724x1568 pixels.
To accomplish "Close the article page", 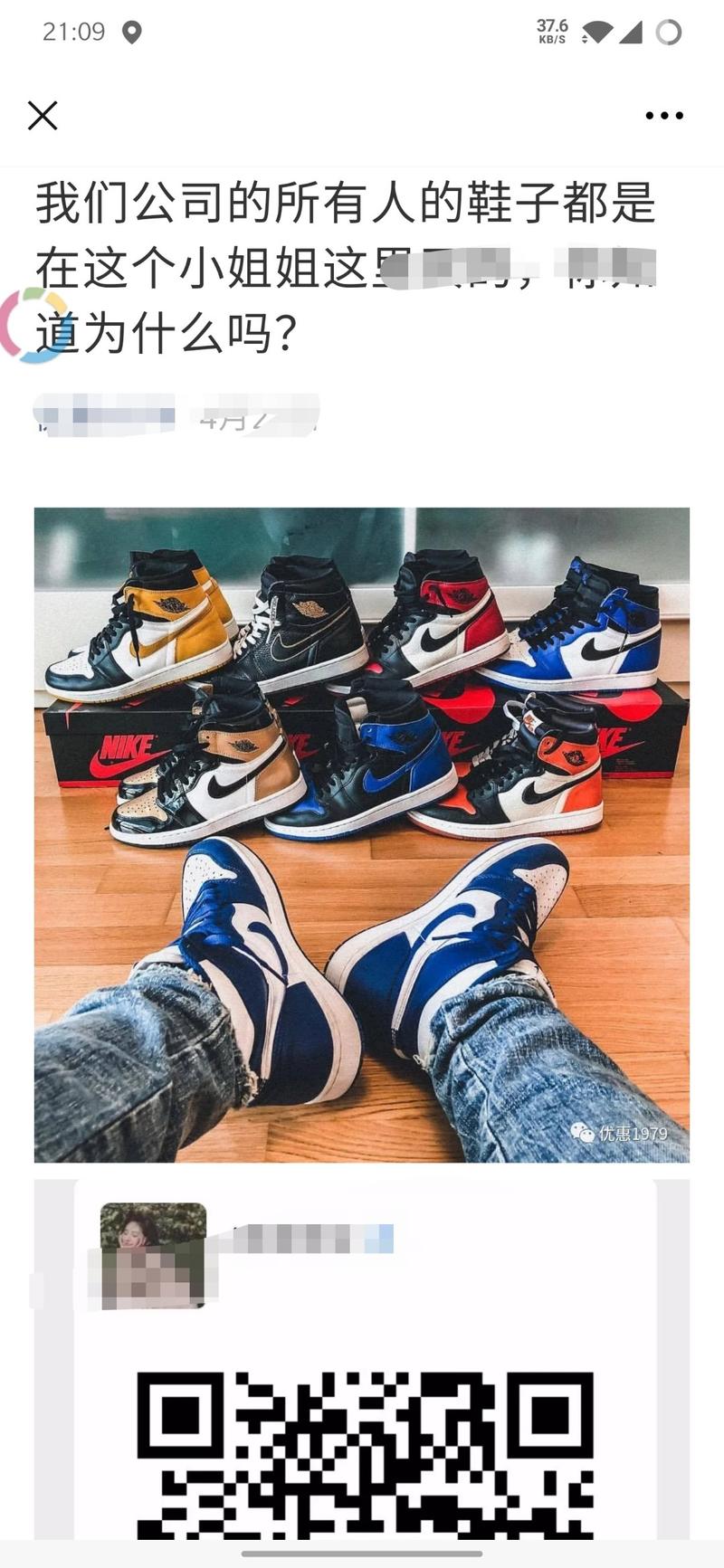I will click(x=43, y=116).
